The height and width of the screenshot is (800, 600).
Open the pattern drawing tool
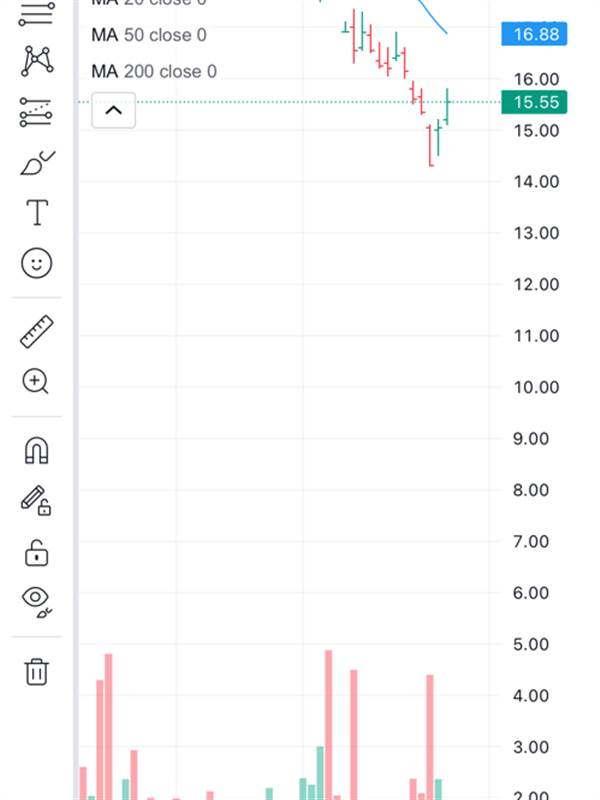36,61
